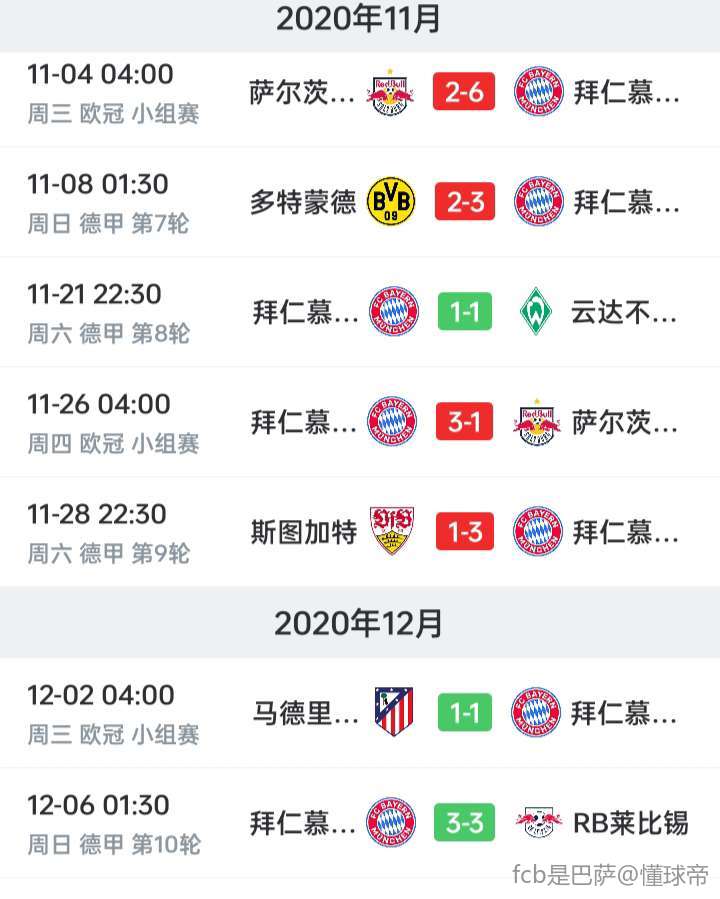Image resolution: width=720 pixels, height=899 pixels.
Task: View the 12-02 Atlético Madrid vs Bayern match
Action: point(360,714)
